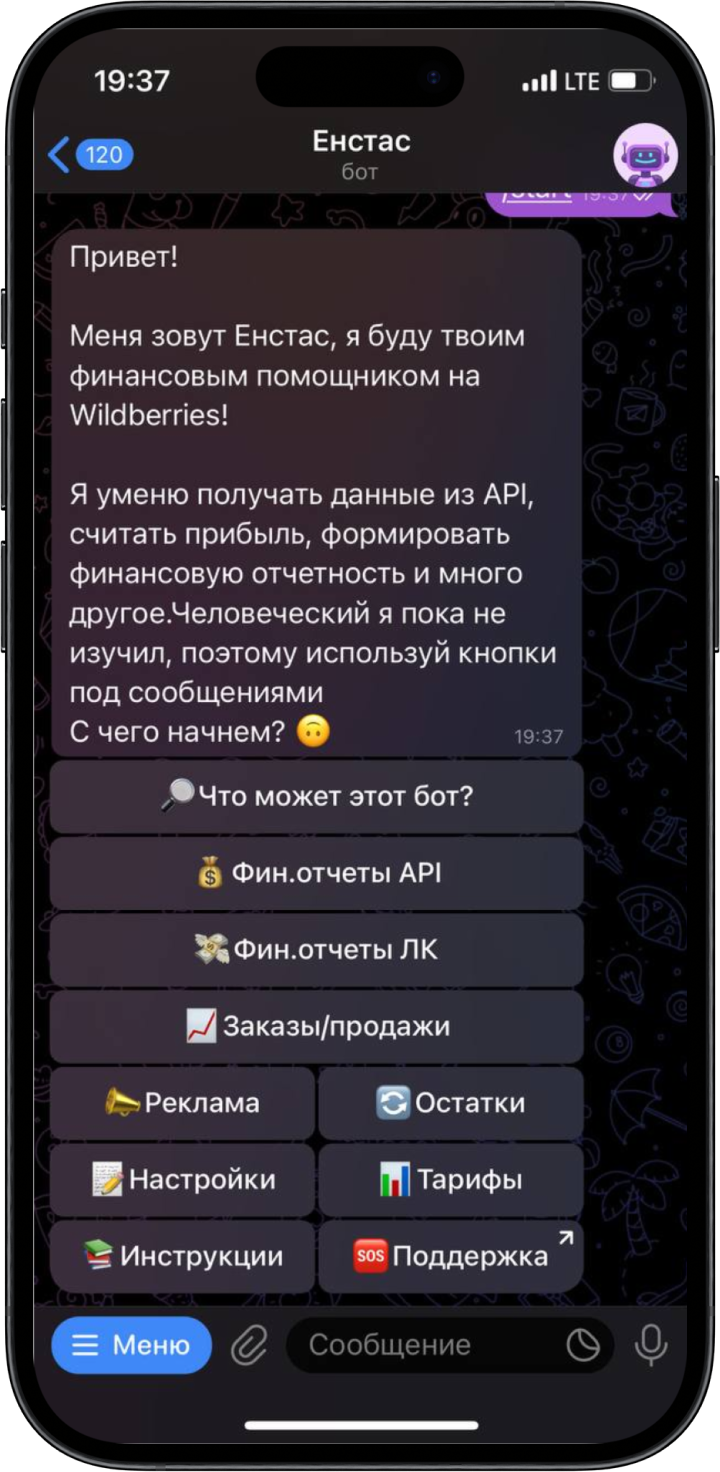Open Инструкции
The height and width of the screenshot is (1472, 720).
click(x=182, y=1256)
